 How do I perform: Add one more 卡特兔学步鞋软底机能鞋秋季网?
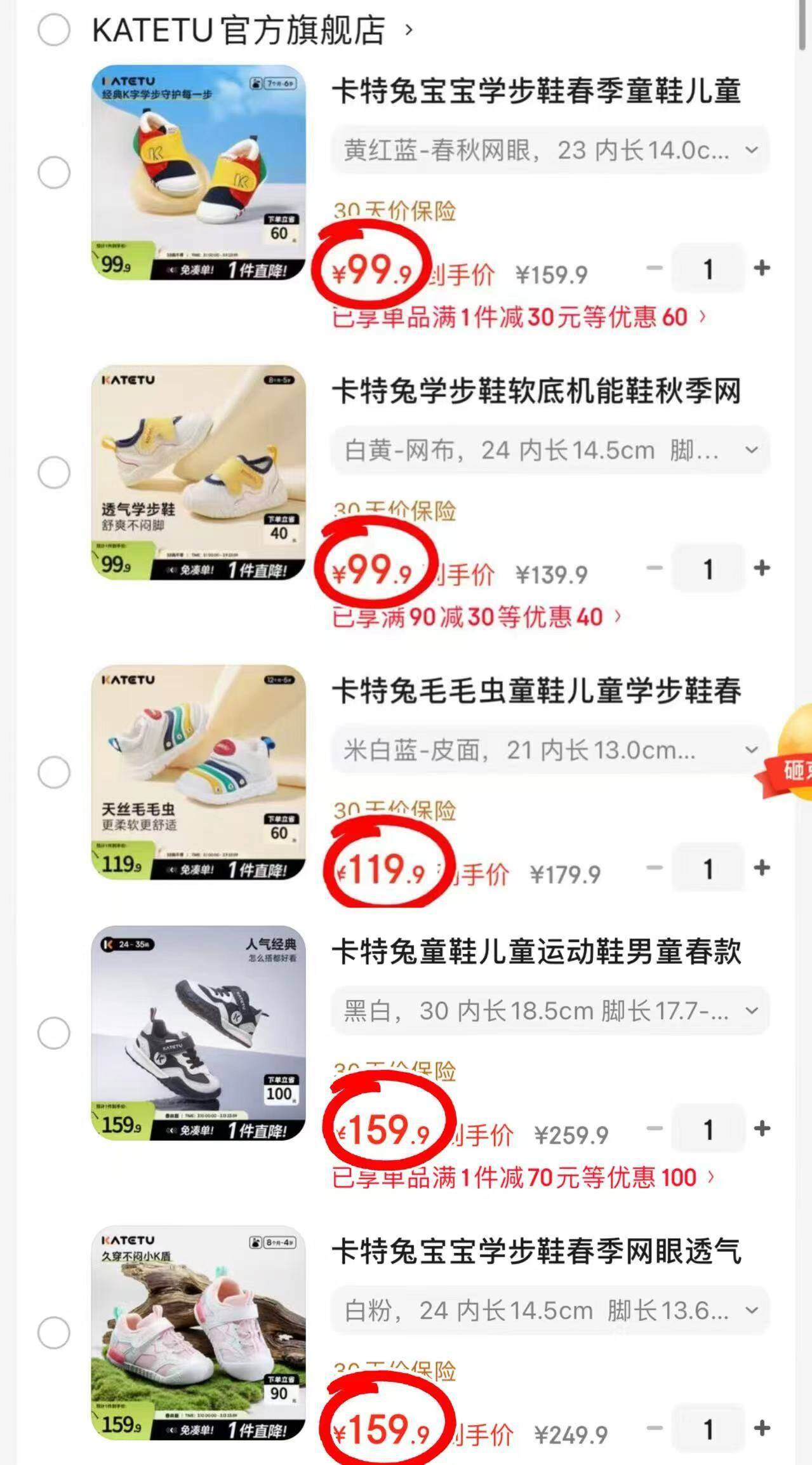[x=762, y=568]
